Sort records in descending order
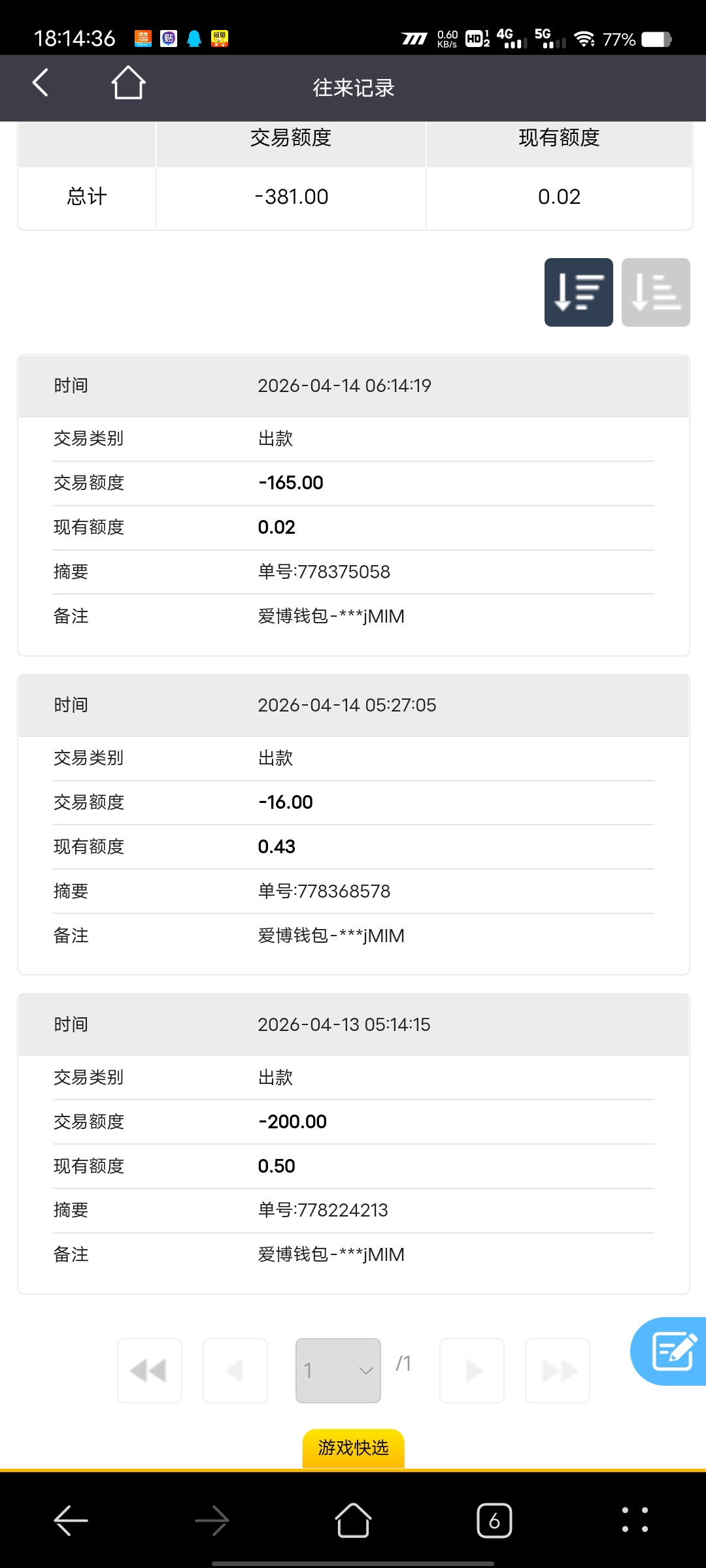 tap(579, 292)
